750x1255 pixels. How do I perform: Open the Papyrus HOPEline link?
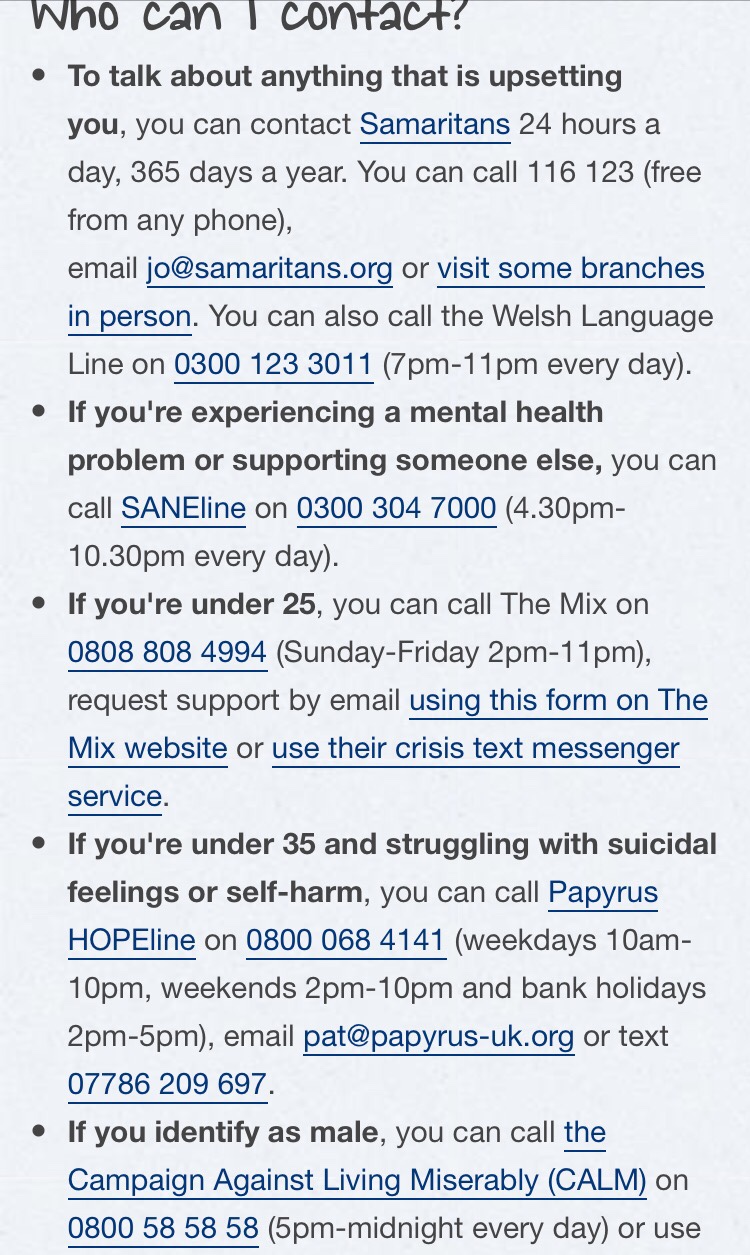(603, 893)
